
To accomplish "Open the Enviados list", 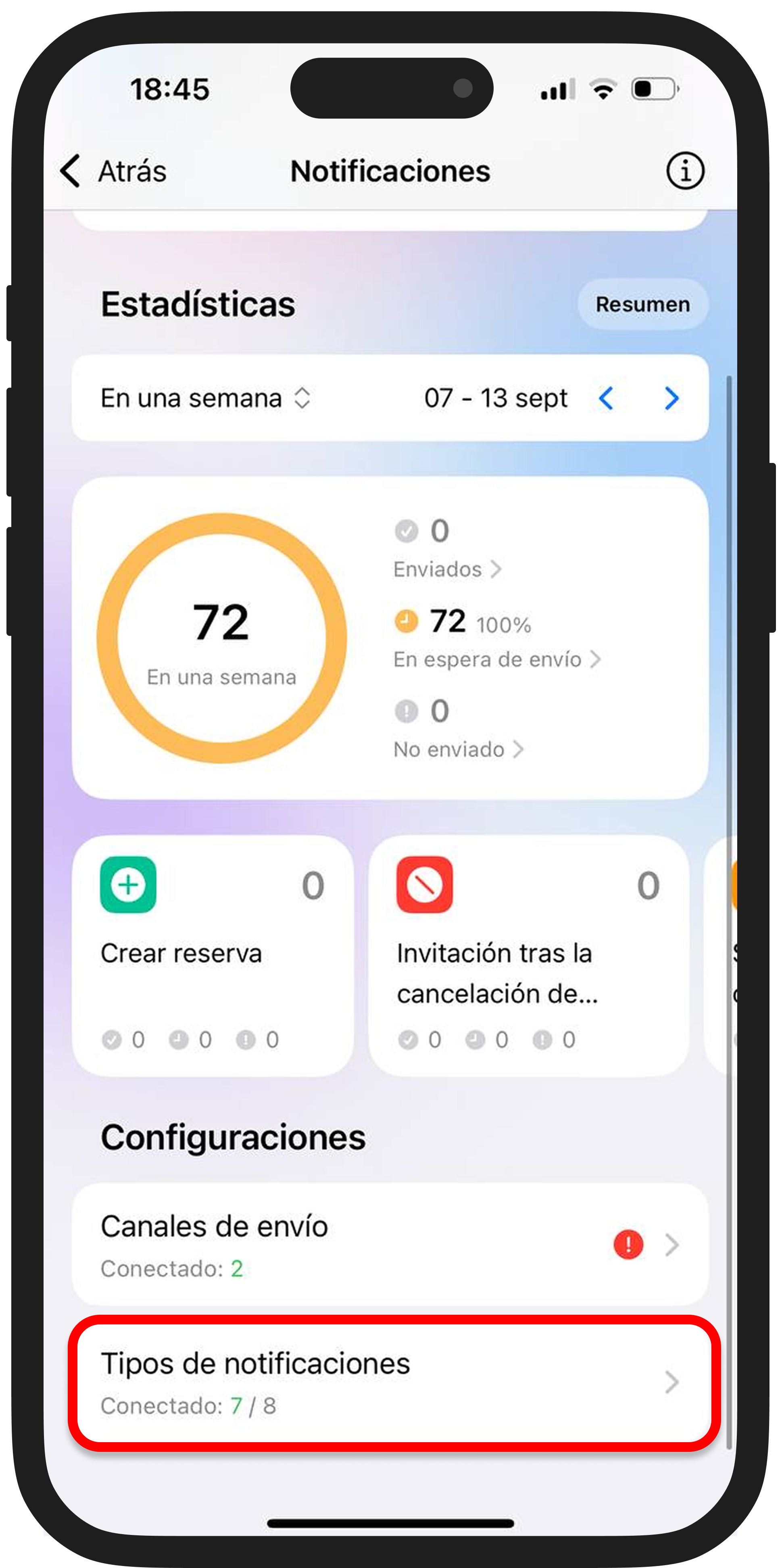I will [x=447, y=569].
